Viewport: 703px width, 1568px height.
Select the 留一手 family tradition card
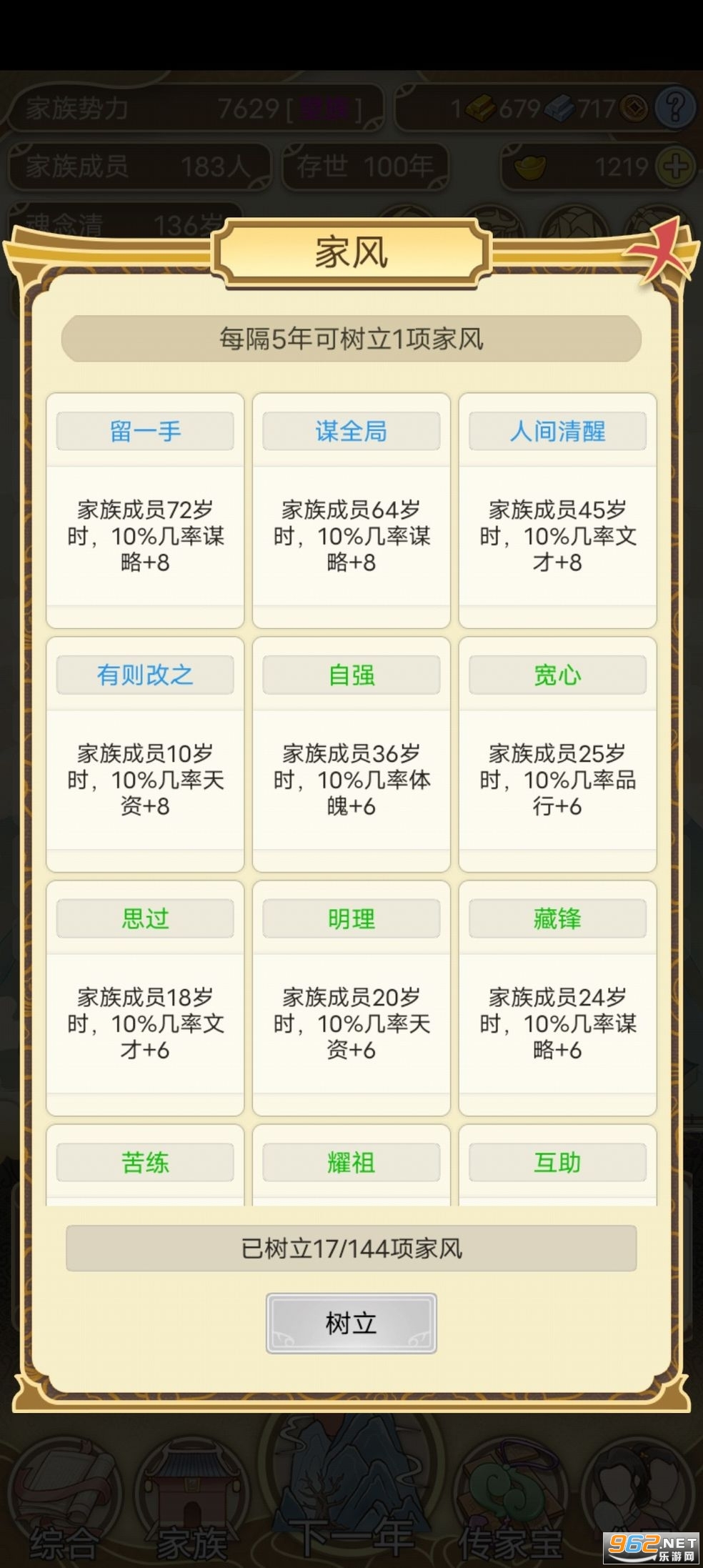(145, 510)
